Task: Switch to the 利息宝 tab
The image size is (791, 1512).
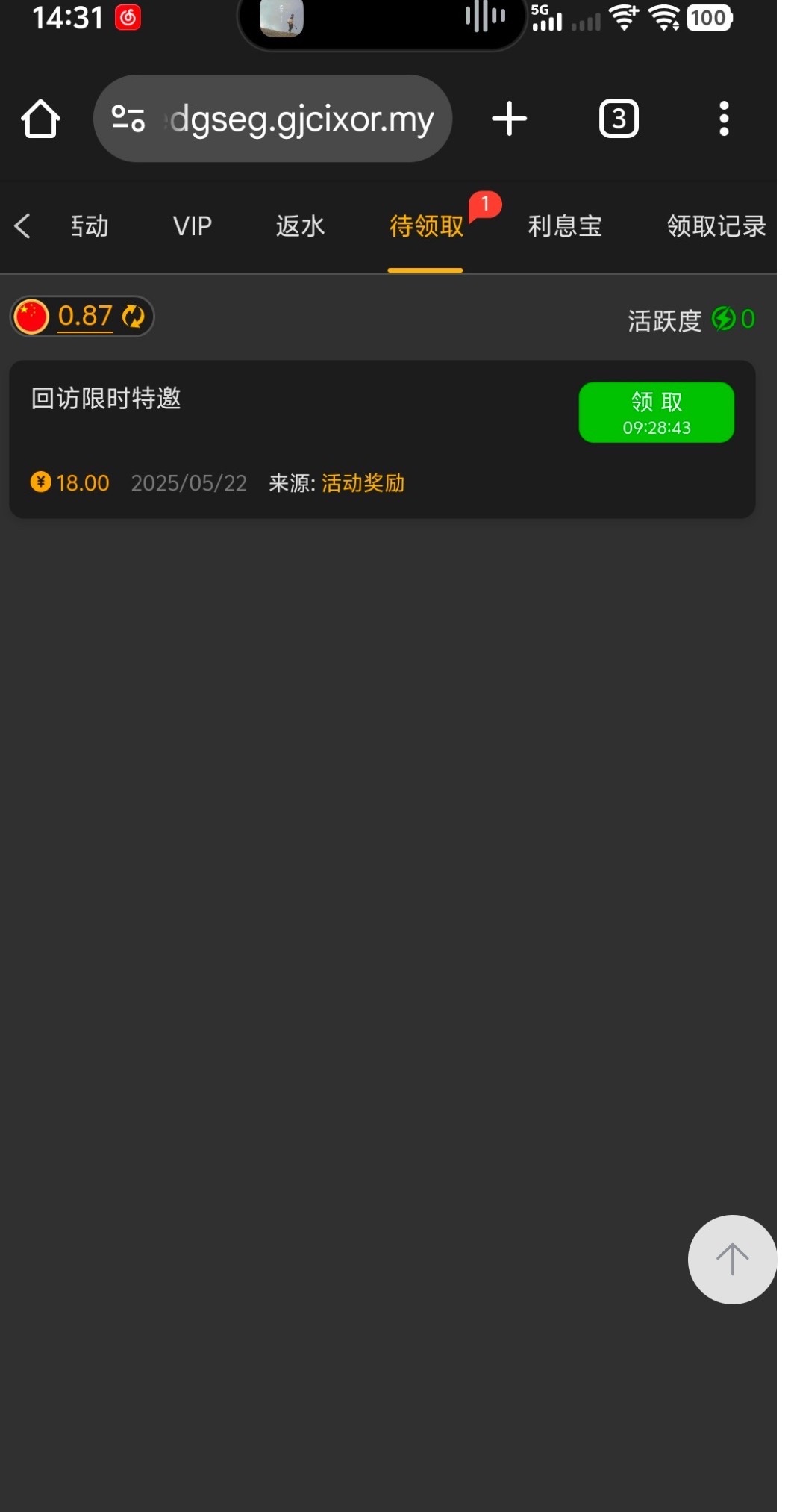Action: 565,225
